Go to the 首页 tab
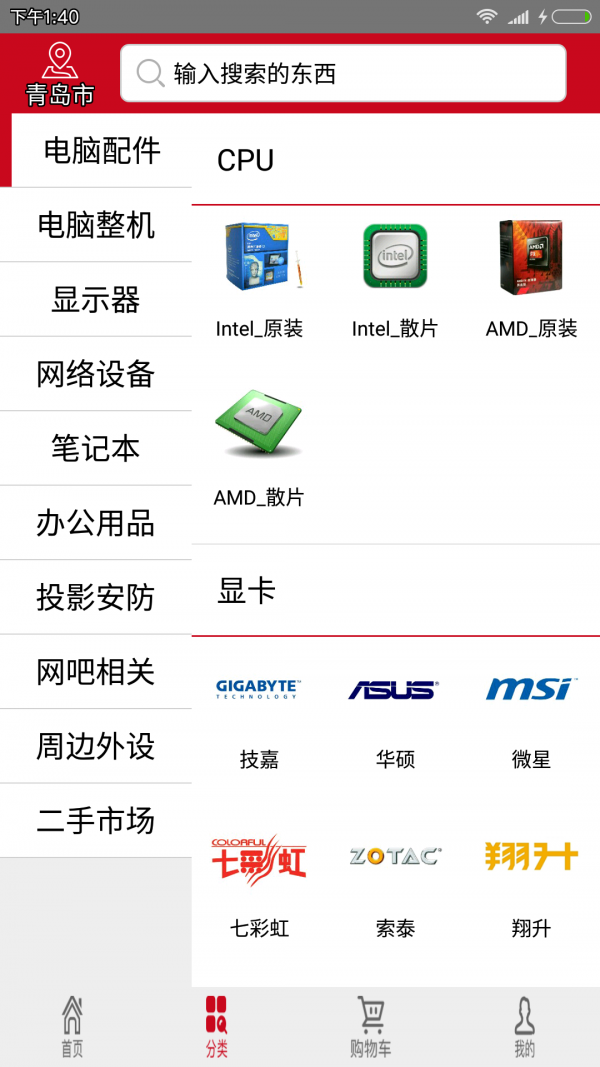600x1067 pixels. click(x=72, y=1027)
